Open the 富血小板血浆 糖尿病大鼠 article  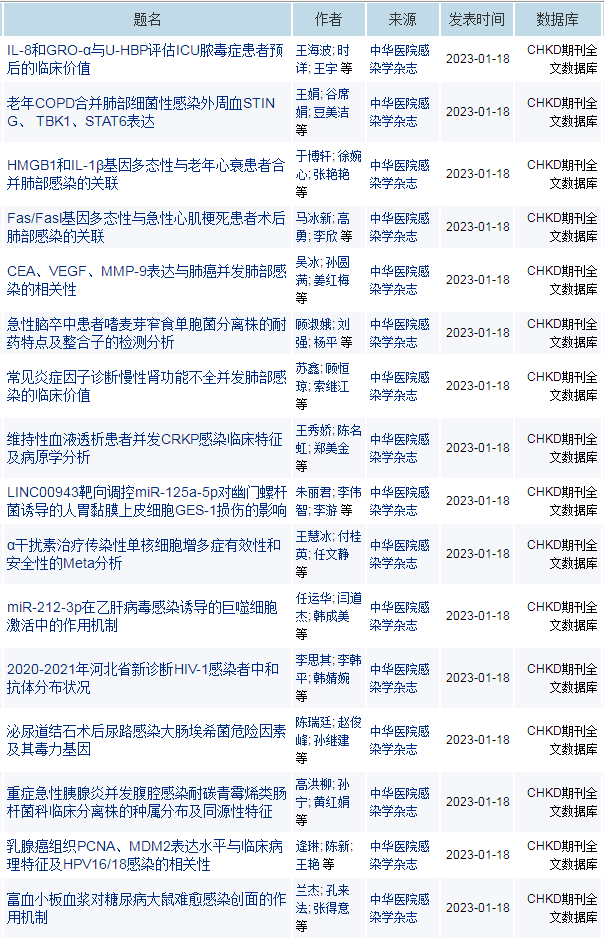click(146, 908)
